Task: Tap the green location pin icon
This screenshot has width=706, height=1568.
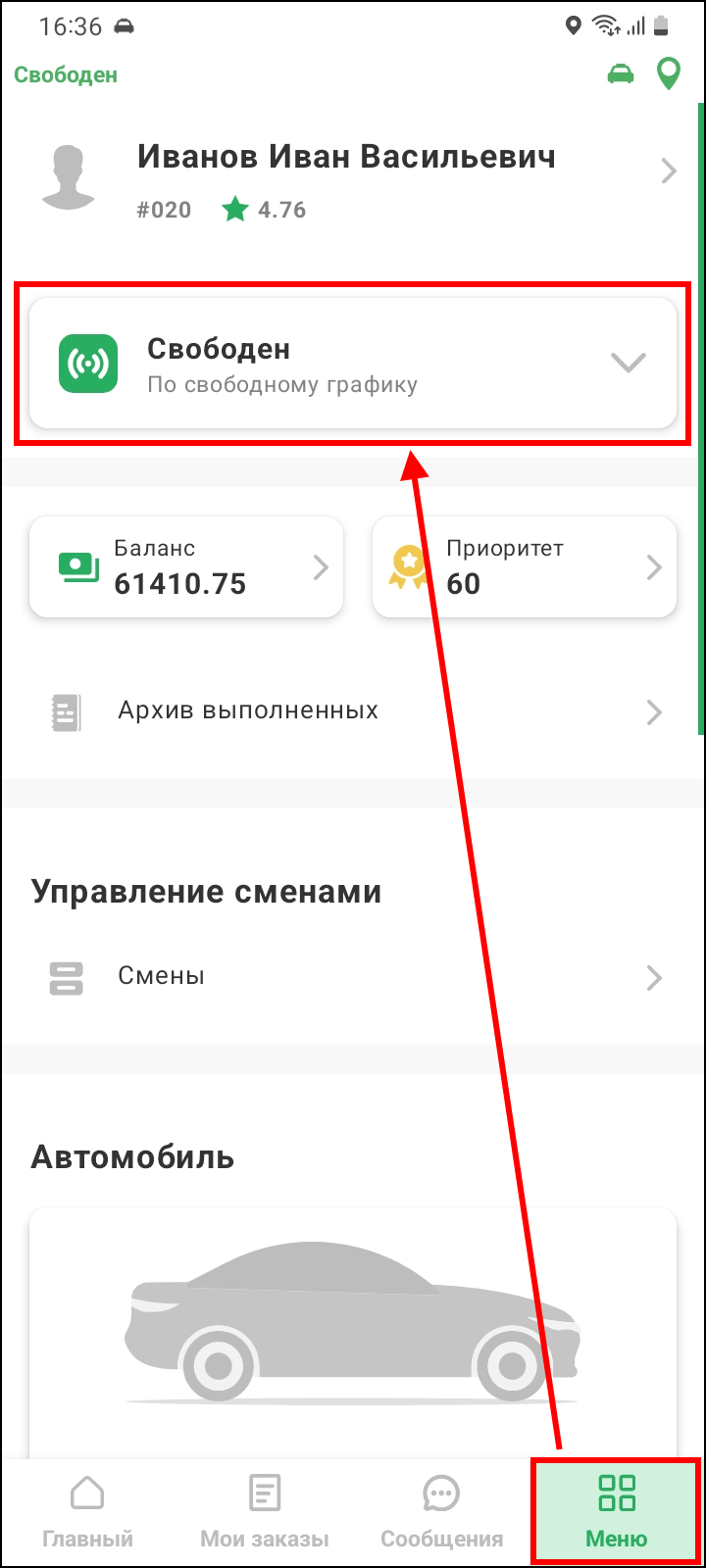Action: [669, 74]
